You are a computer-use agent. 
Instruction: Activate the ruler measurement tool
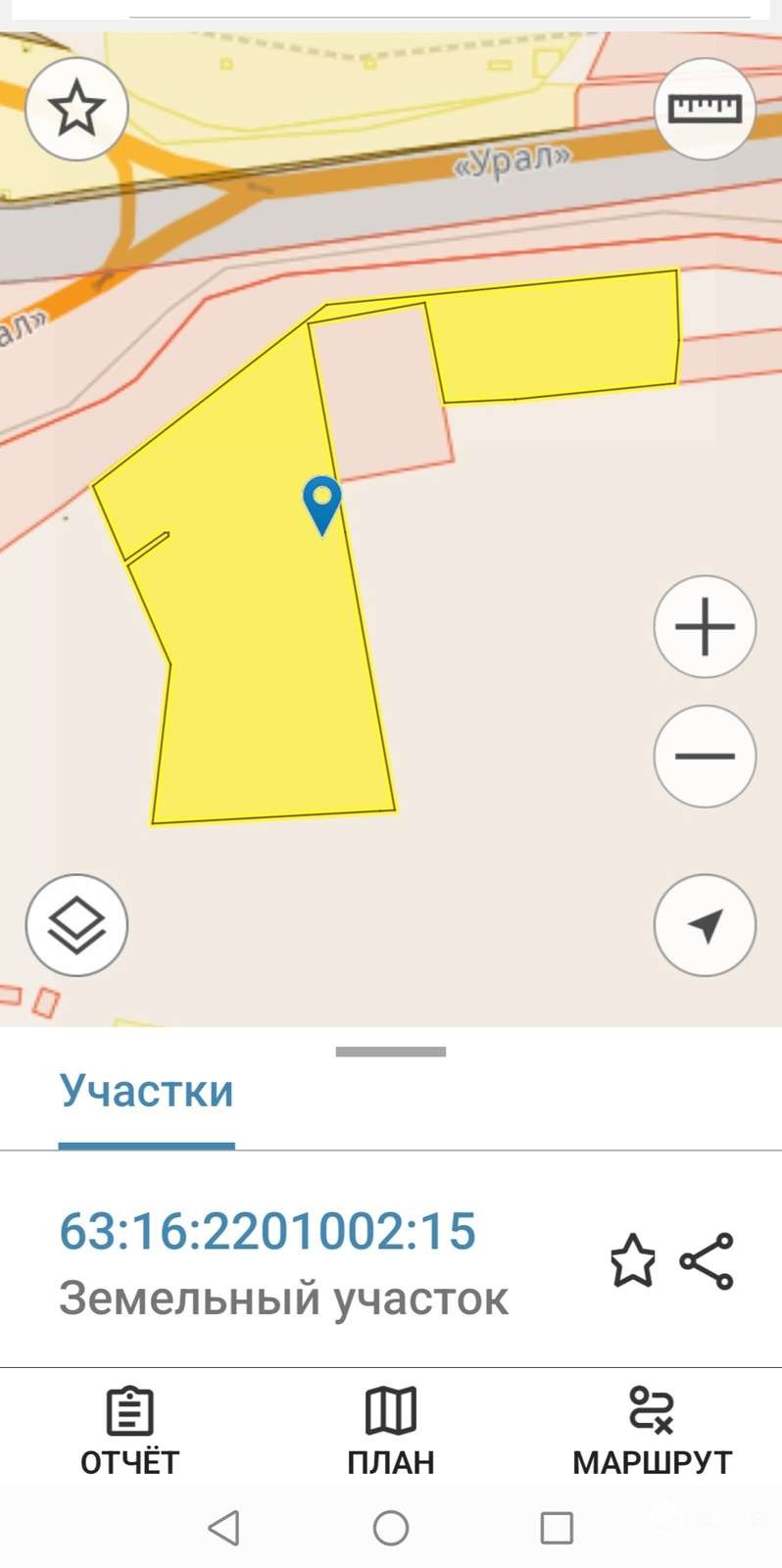(x=705, y=109)
